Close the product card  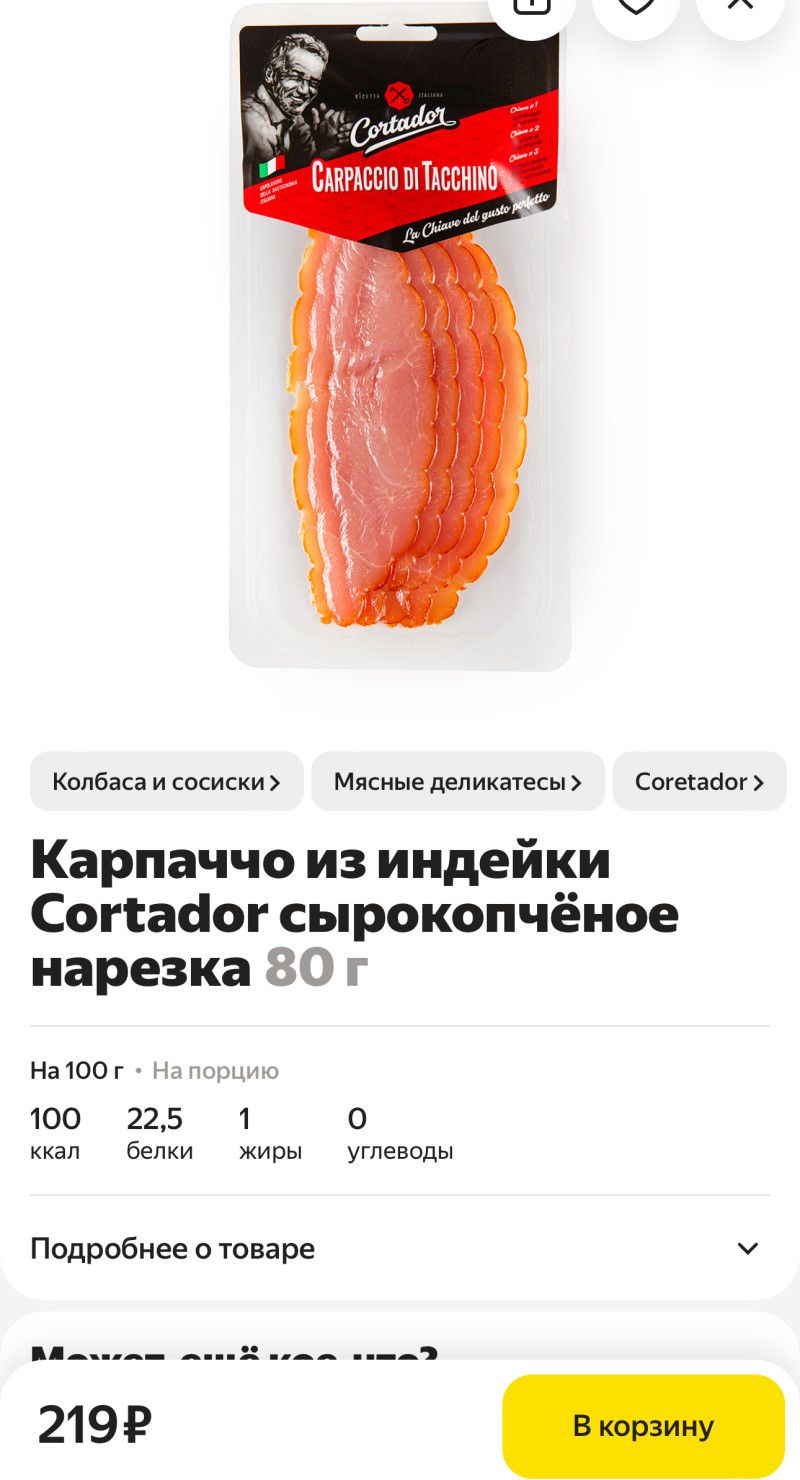(740, 8)
